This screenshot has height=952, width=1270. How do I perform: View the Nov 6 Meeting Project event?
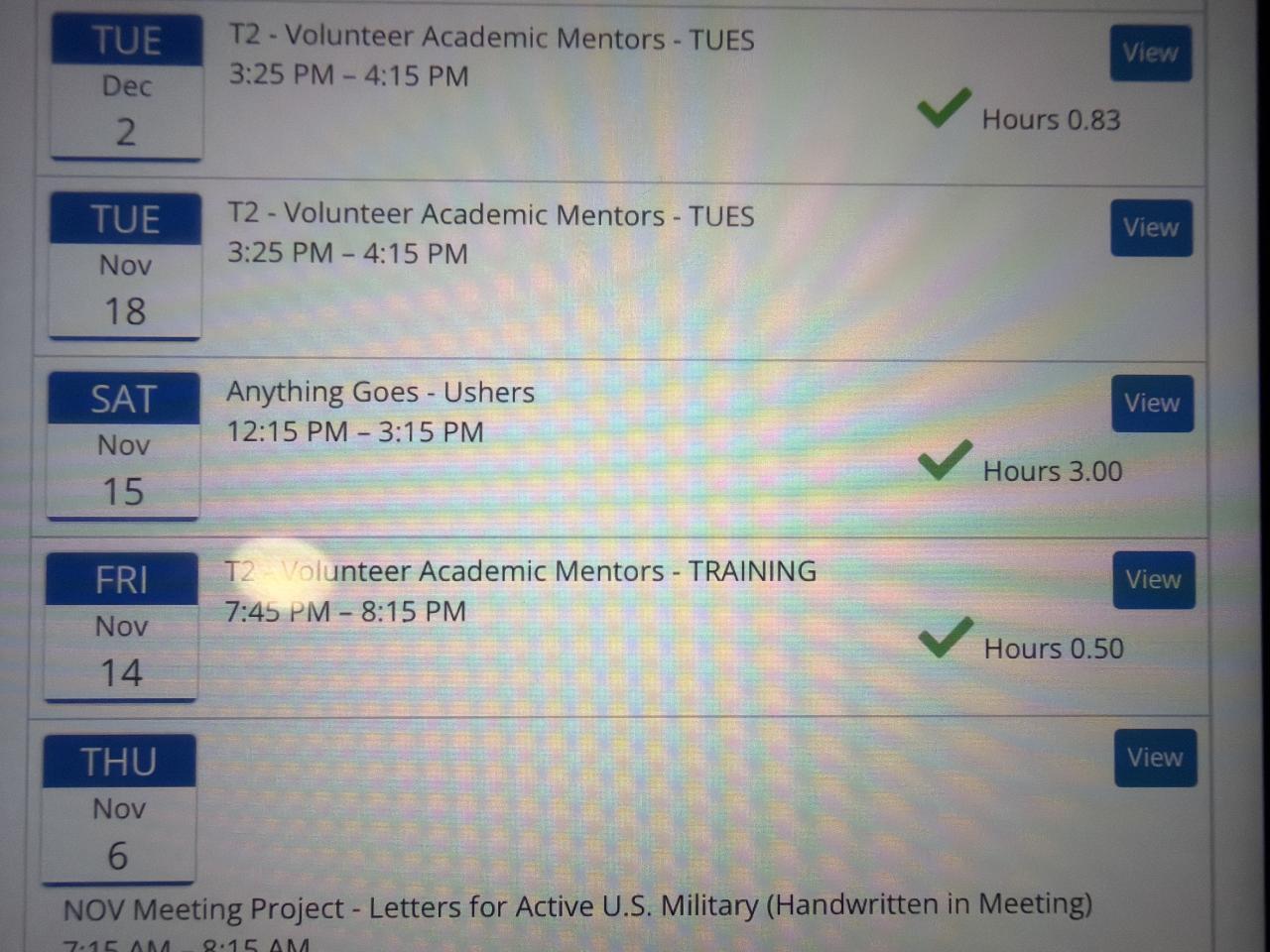click(1155, 758)
